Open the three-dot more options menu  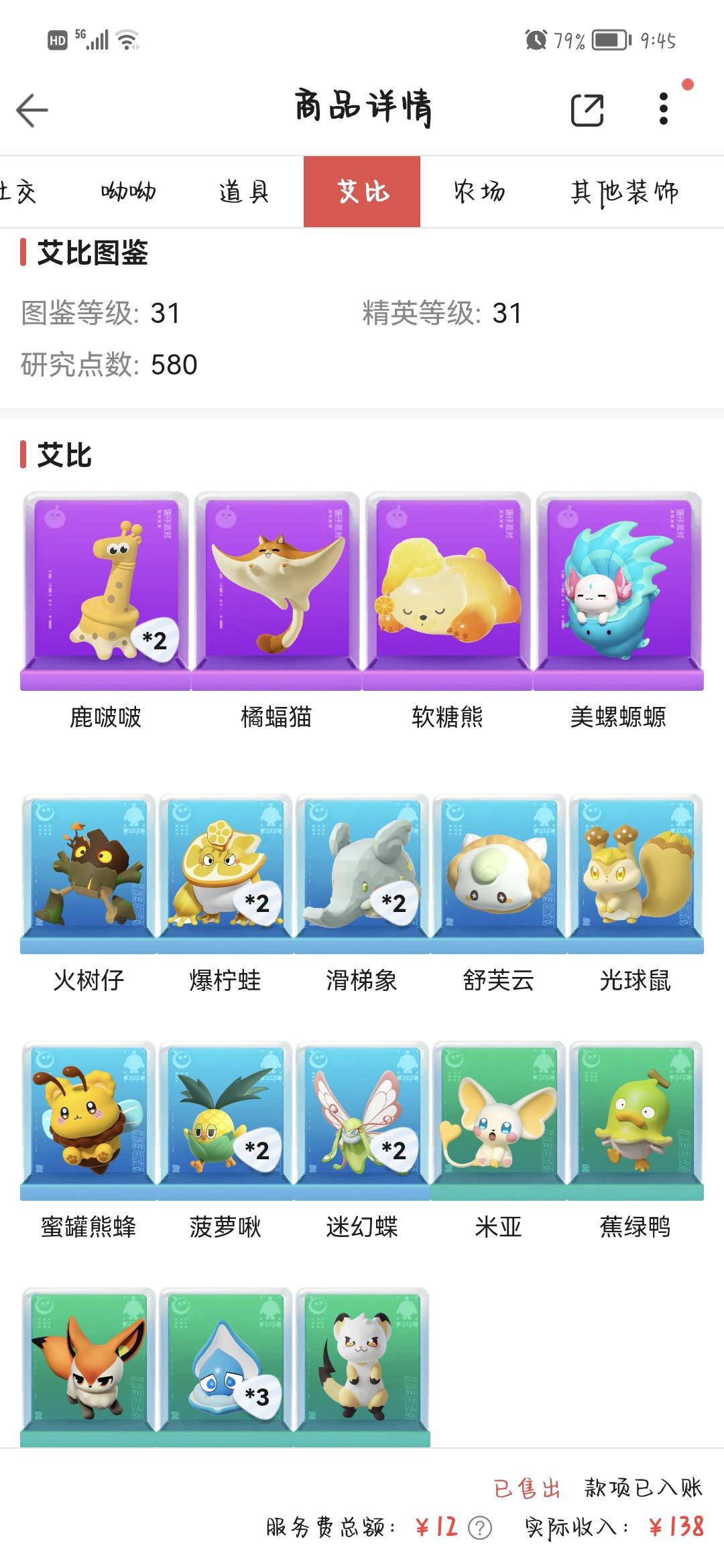[x=664, y=109]
